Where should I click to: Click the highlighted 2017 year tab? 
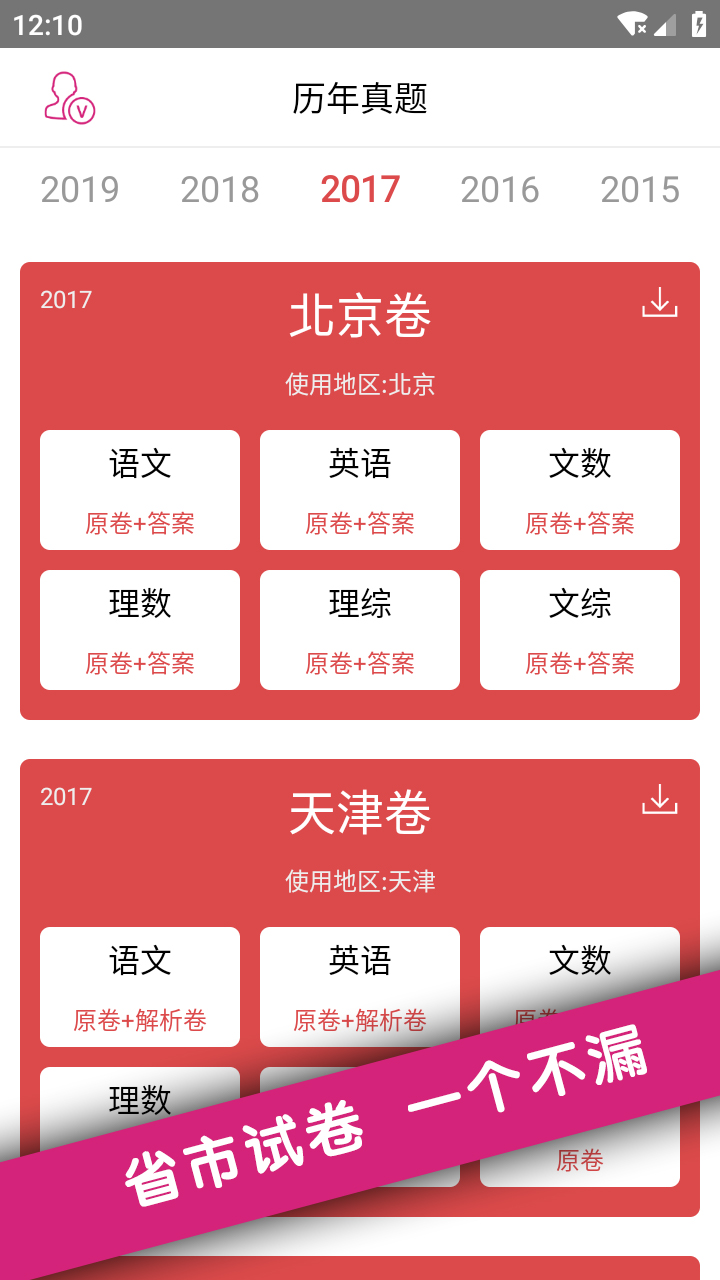(x=360, y=190)
